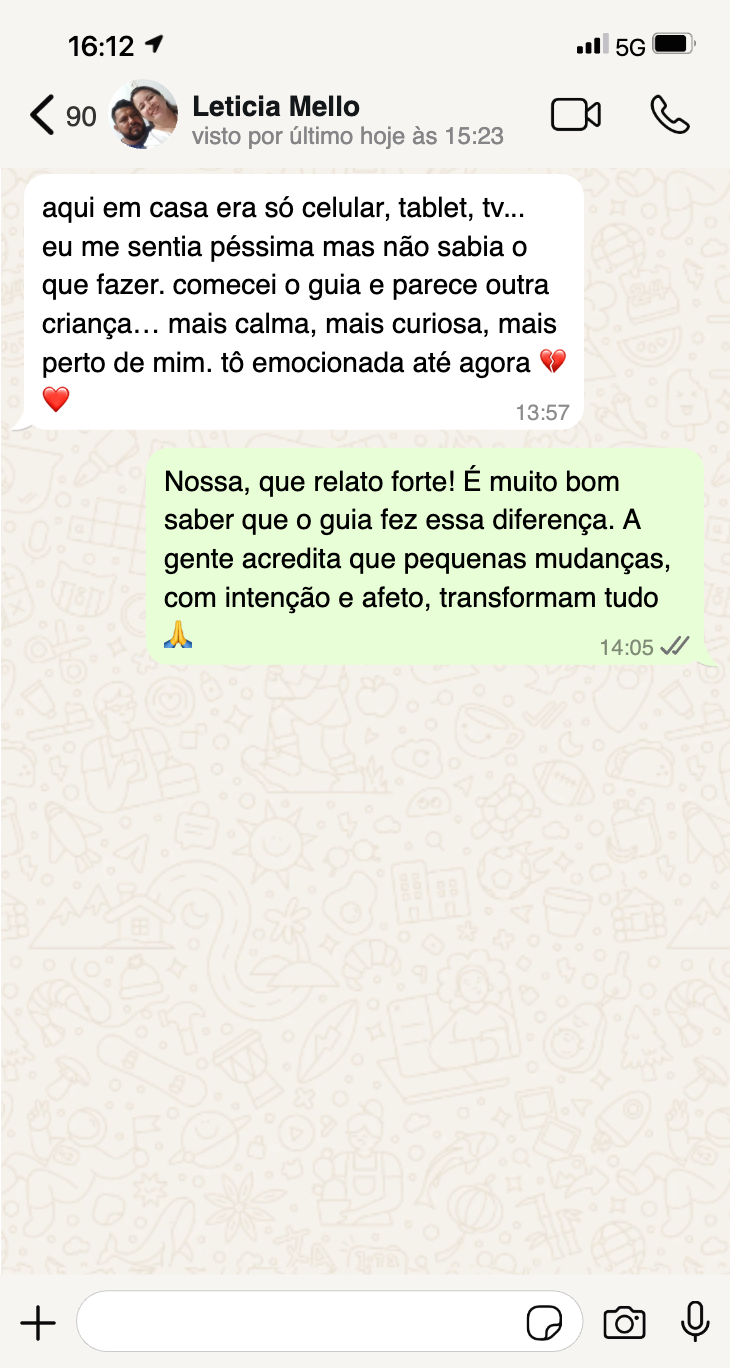Tap the back arrow to return to chats
Viewport: 730px width, 1368px height.
[x=42, y=115]
